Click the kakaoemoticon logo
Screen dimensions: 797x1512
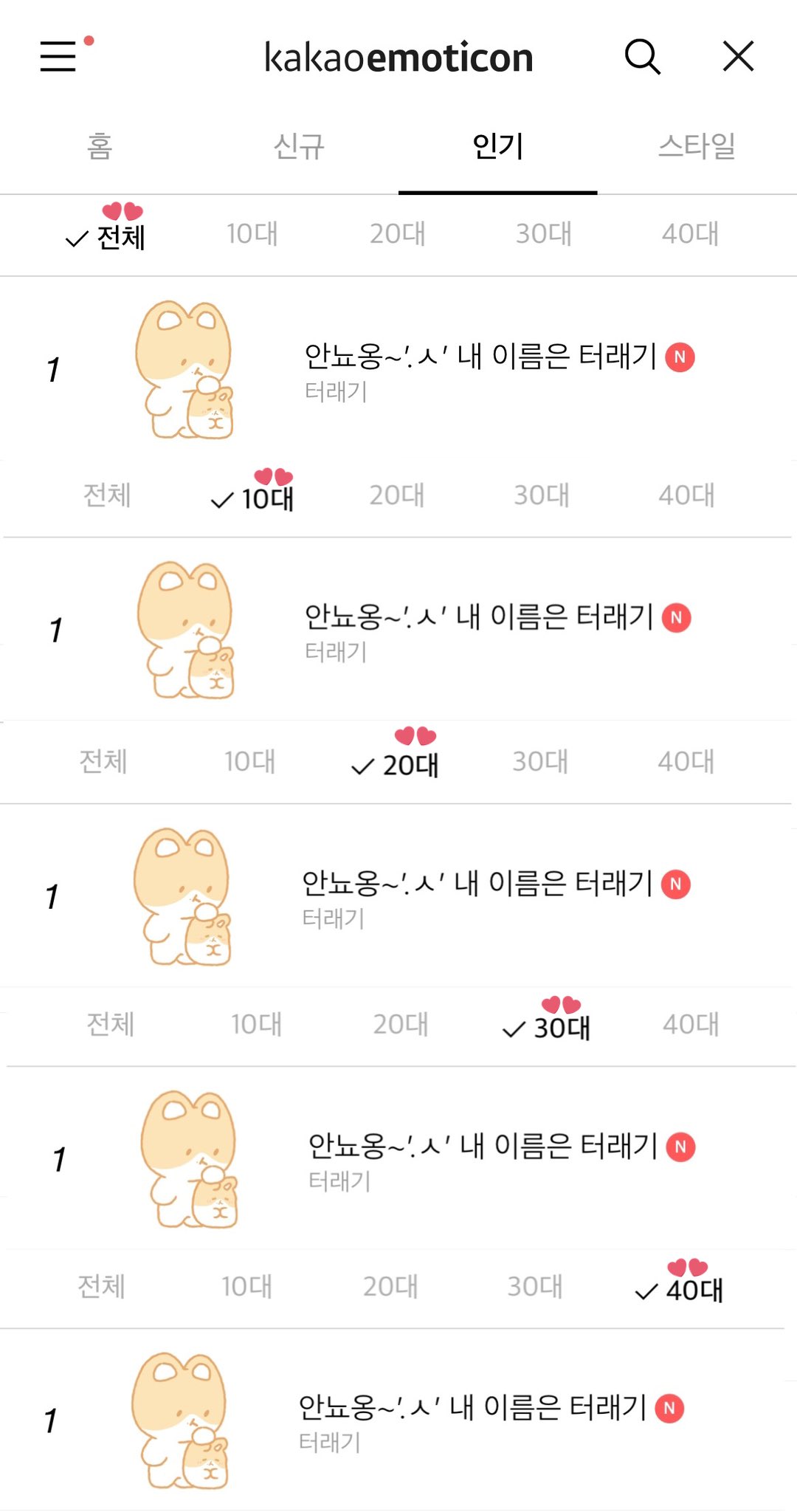pyautogui.click(x=398, y=58)
